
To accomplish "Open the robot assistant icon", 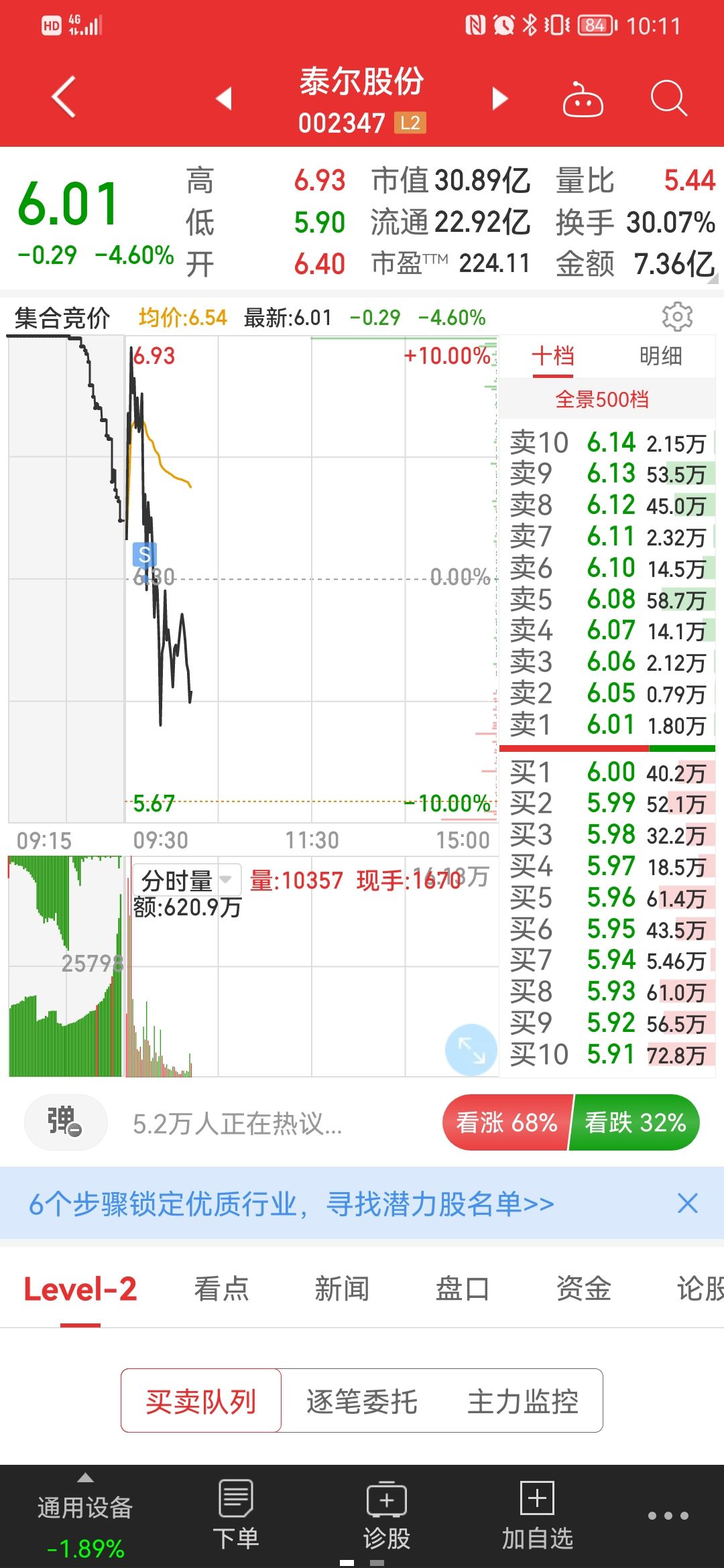I will pyautogui.click(x=583, y=100).
